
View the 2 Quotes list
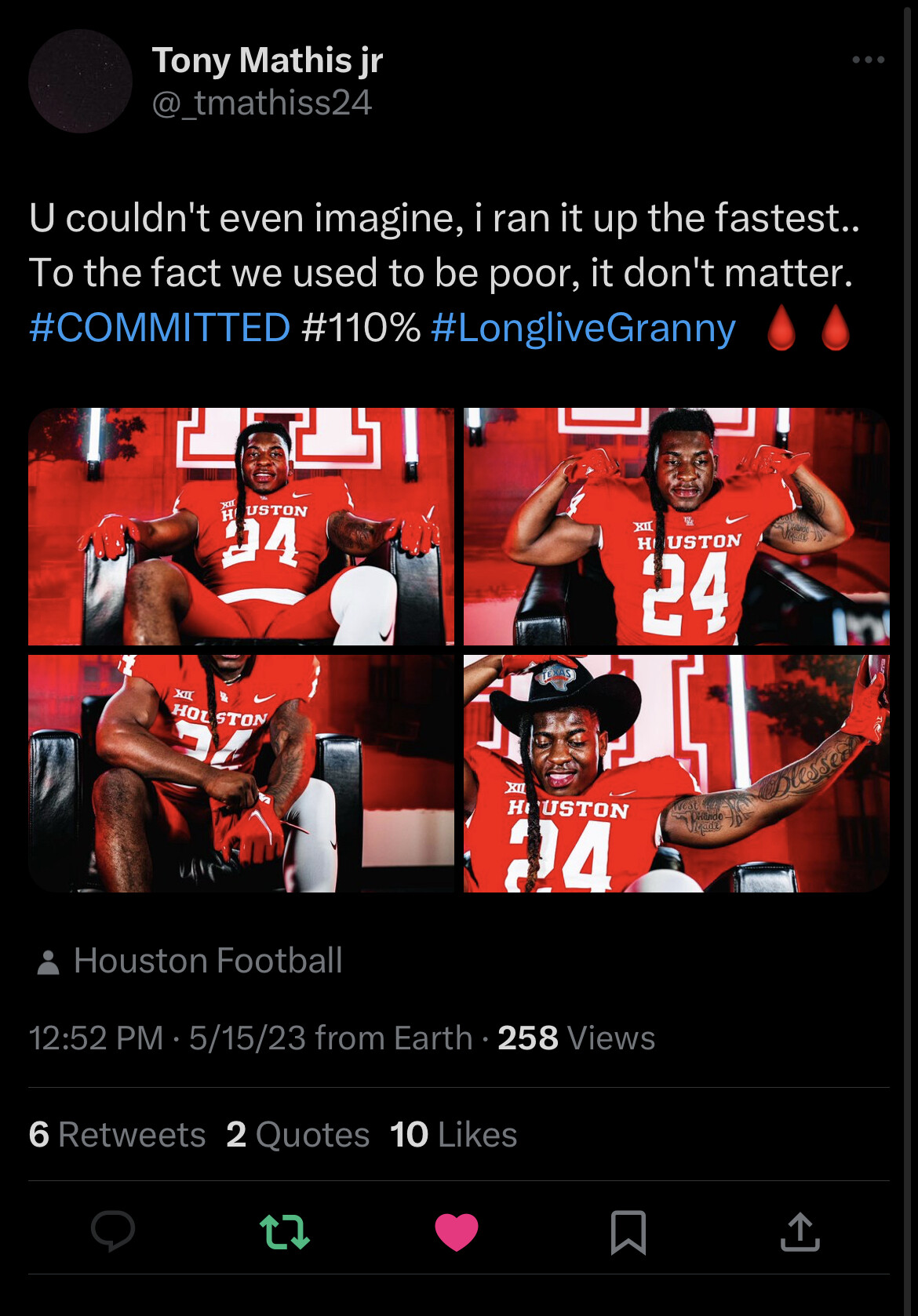coord(297,1135)
